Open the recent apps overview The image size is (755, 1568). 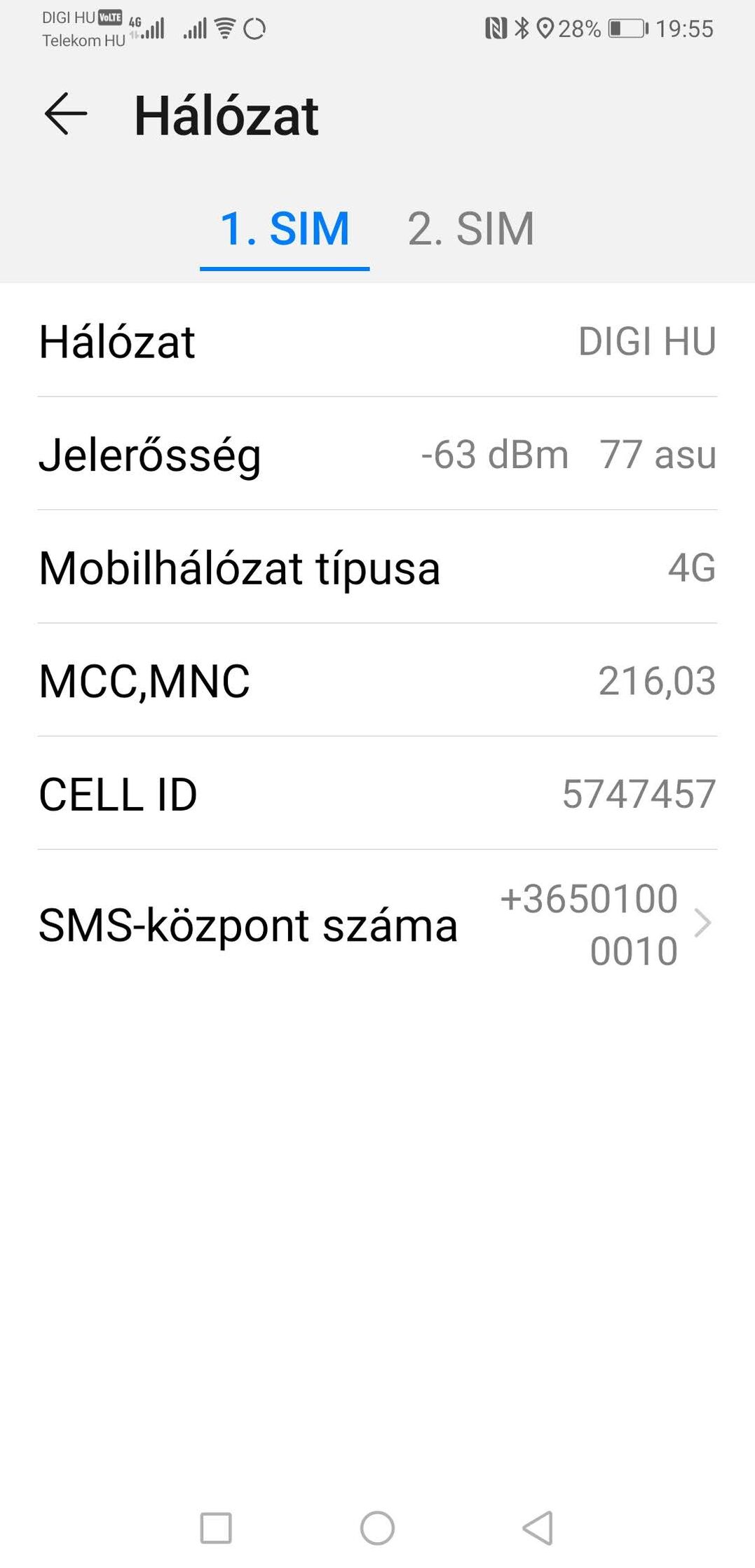click(x=216, y=1527)
